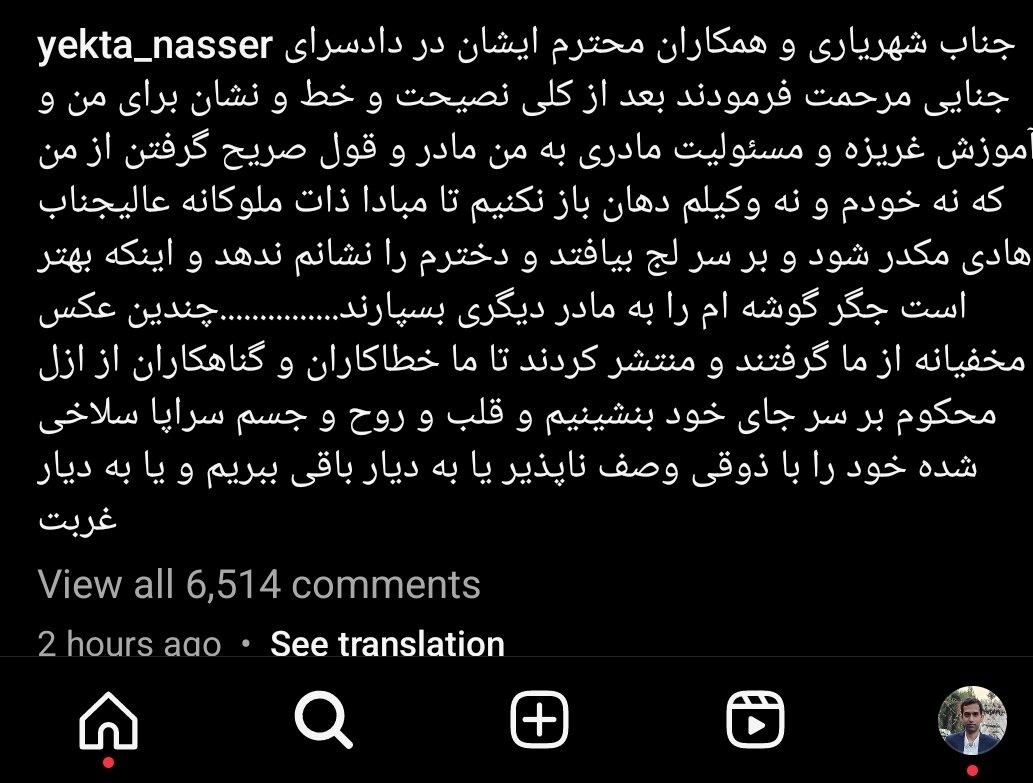The width and height of the screenshot is (1033, 783).
Task: Create a new post with the plus button
Action: pos(540,719)
